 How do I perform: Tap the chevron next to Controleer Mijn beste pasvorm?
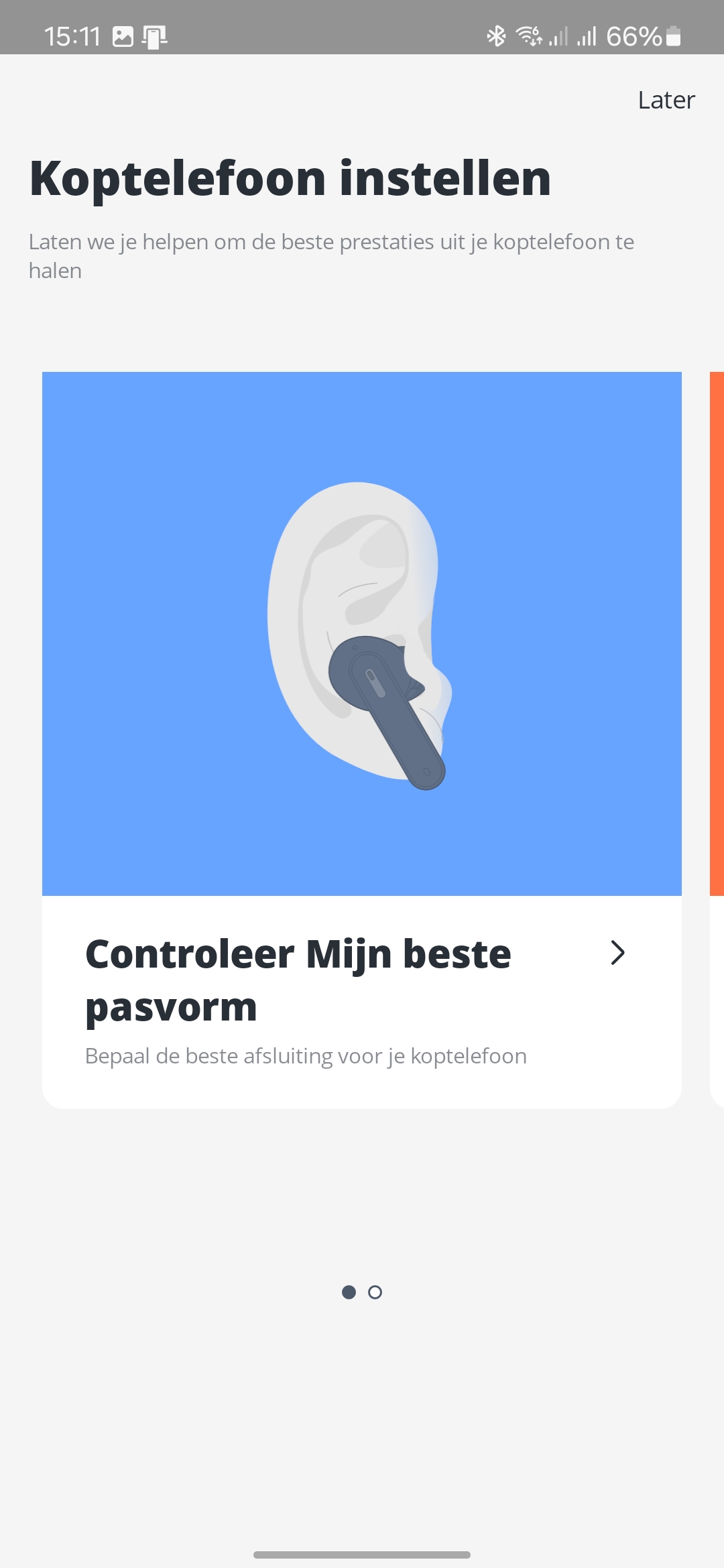(x=617, y=952)
